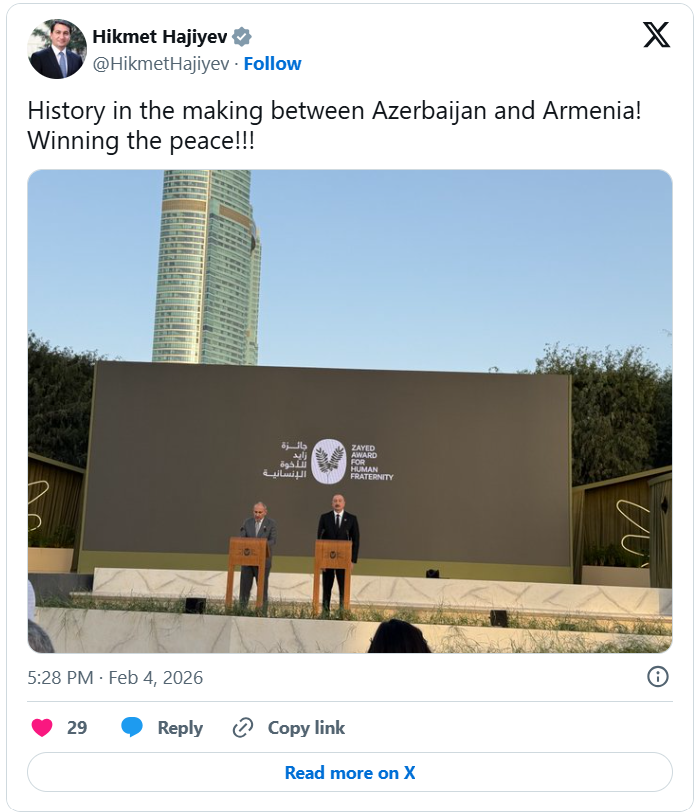695x812 pixels.
Task: Reply to the tweet
Action: tap(163, 728)
